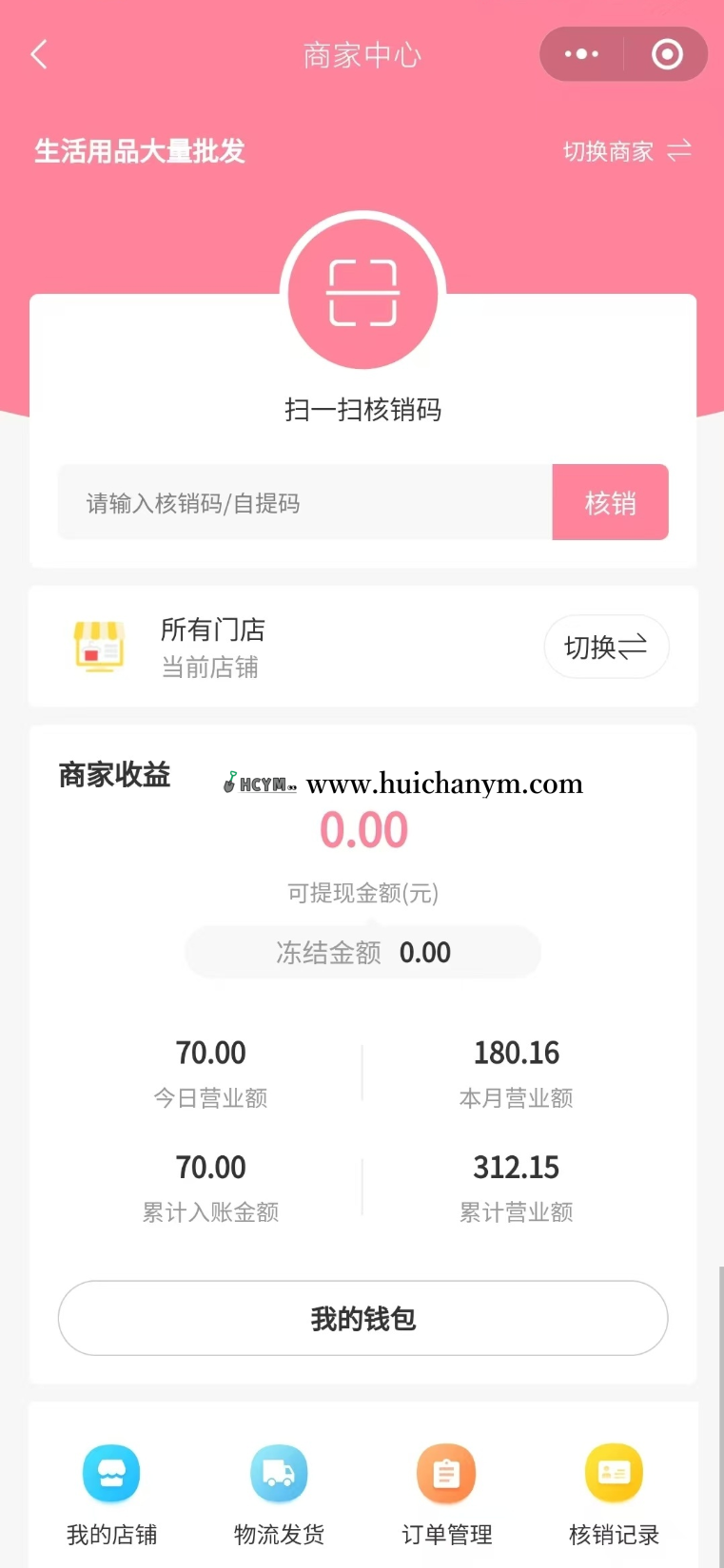Open 我的钱包 wallet page
724x1568 pixels.
[362, 1318]
